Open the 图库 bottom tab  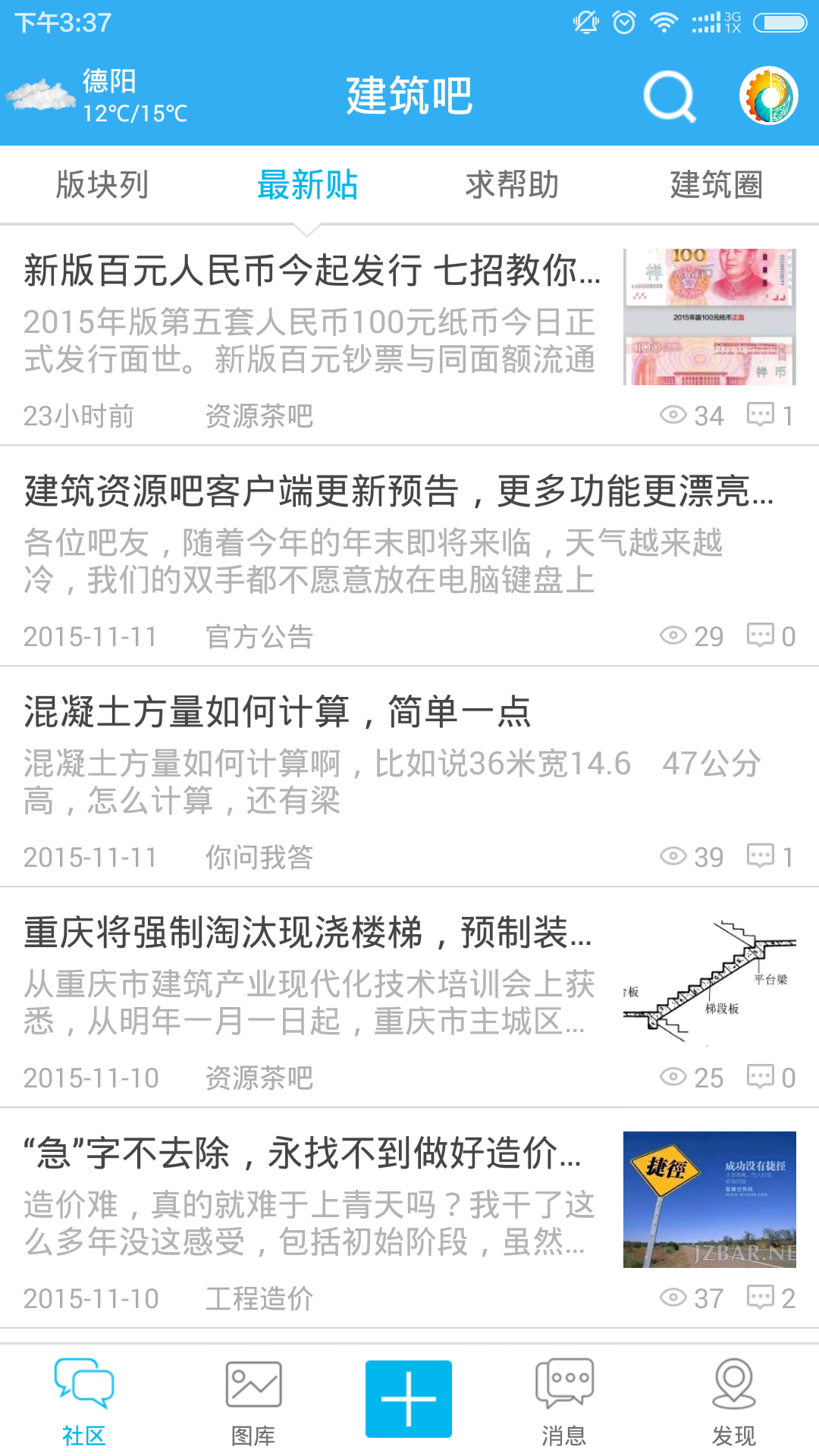[253, 1401]
